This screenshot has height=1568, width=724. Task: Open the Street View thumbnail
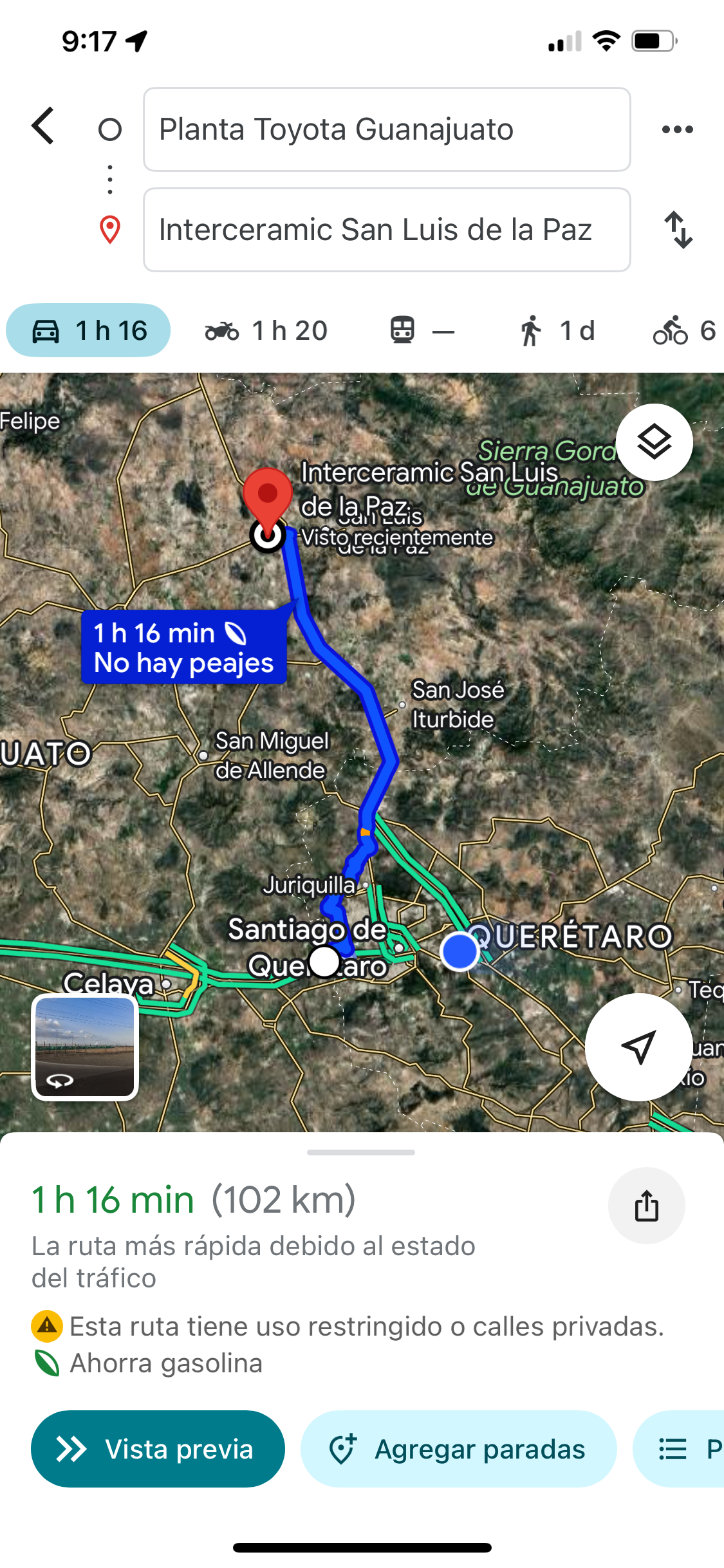point(85,1047)
